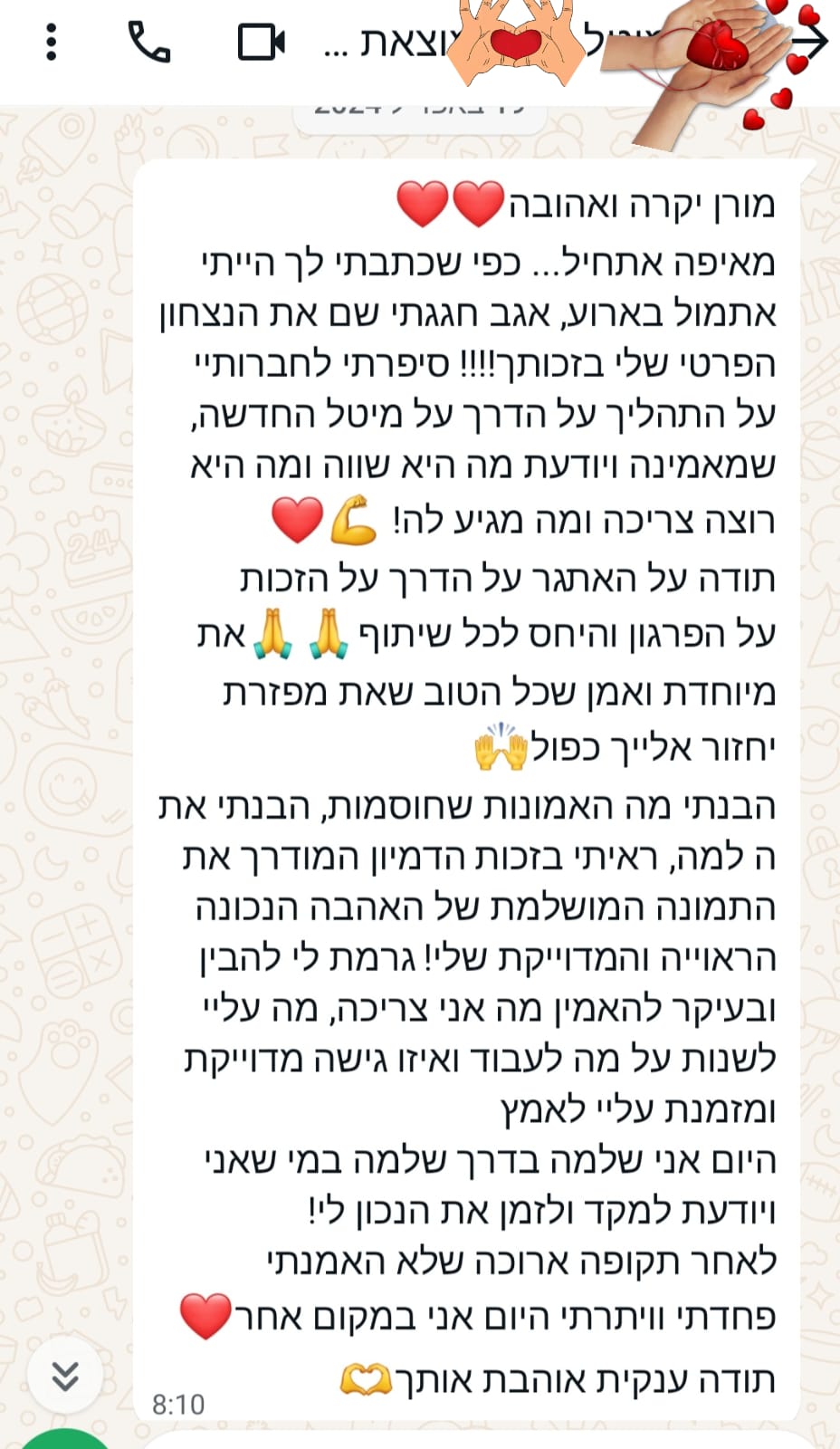This screenshot has width=840, height=1449.
Task: Open the overflow menu with three dots
Action: pyautogui.click(x=52, y=43)
